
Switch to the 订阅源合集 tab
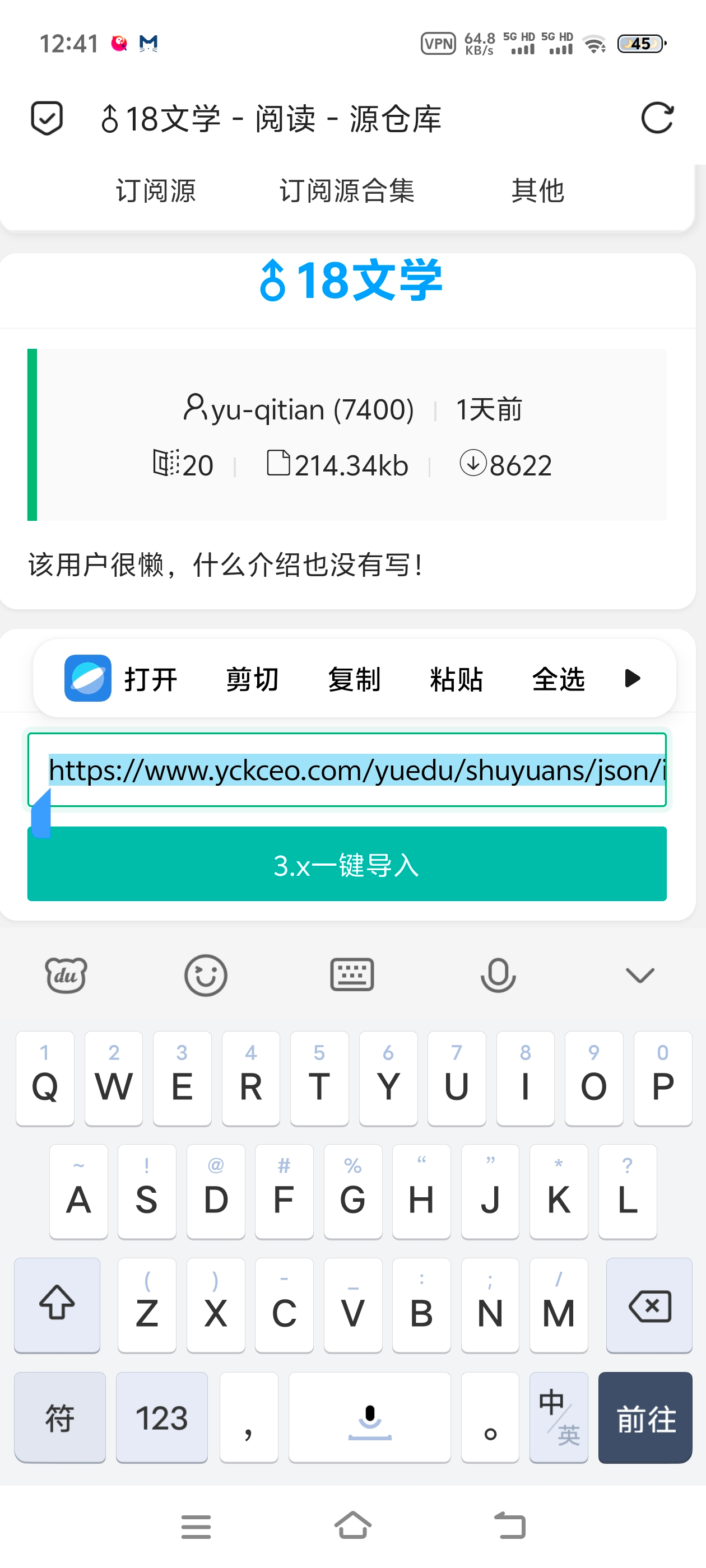tap(347, 190)
